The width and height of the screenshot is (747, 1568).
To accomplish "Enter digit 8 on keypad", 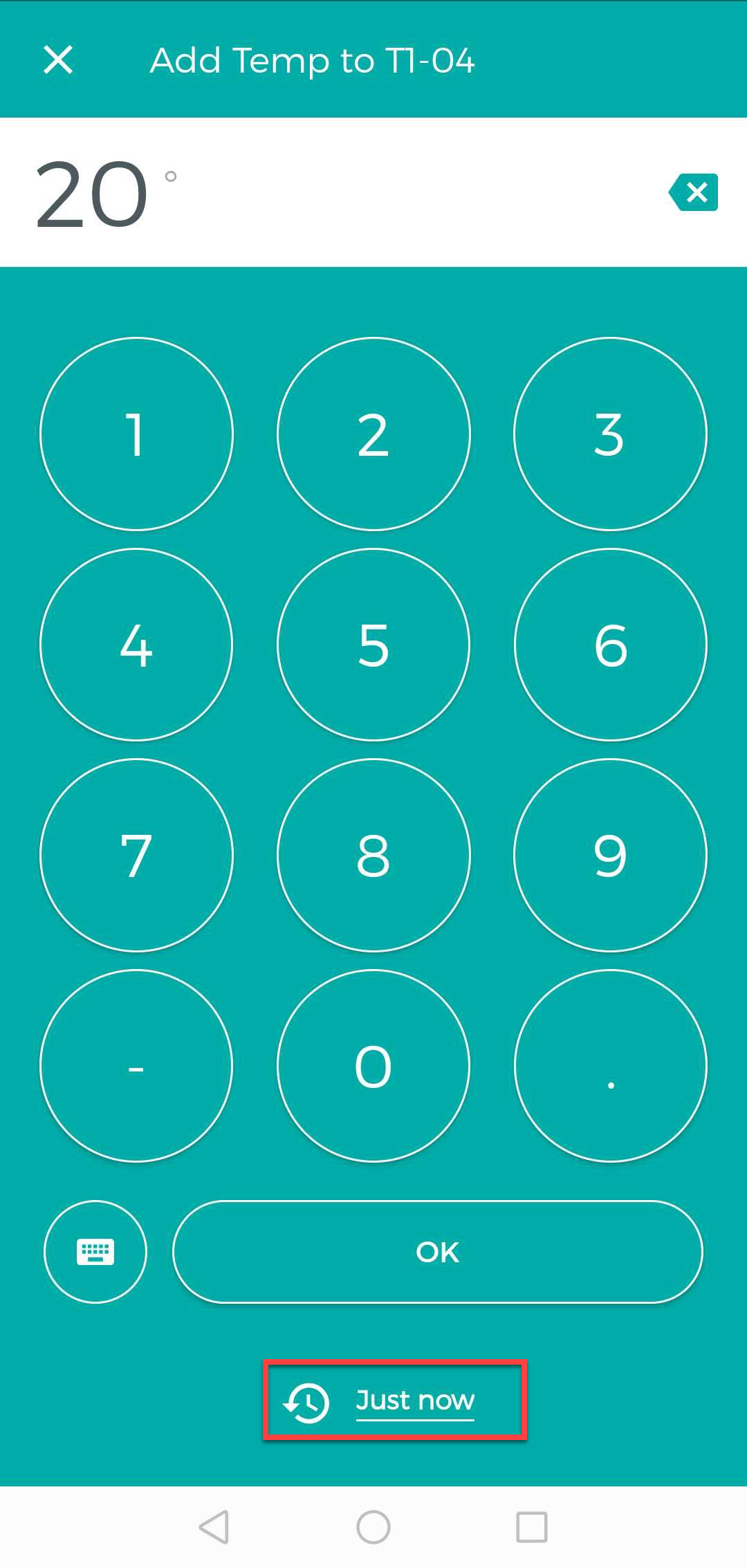I will click(373, 856).
